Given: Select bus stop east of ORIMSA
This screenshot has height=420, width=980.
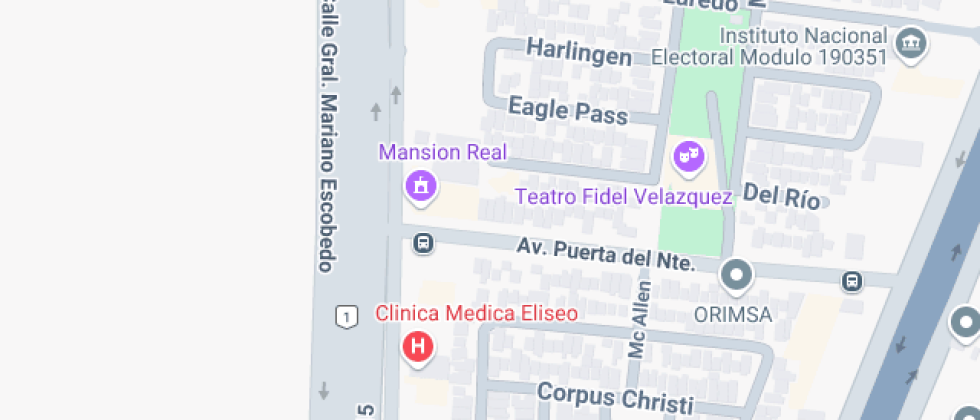Looking at the screenshot, I should click(x=852, y=281).
